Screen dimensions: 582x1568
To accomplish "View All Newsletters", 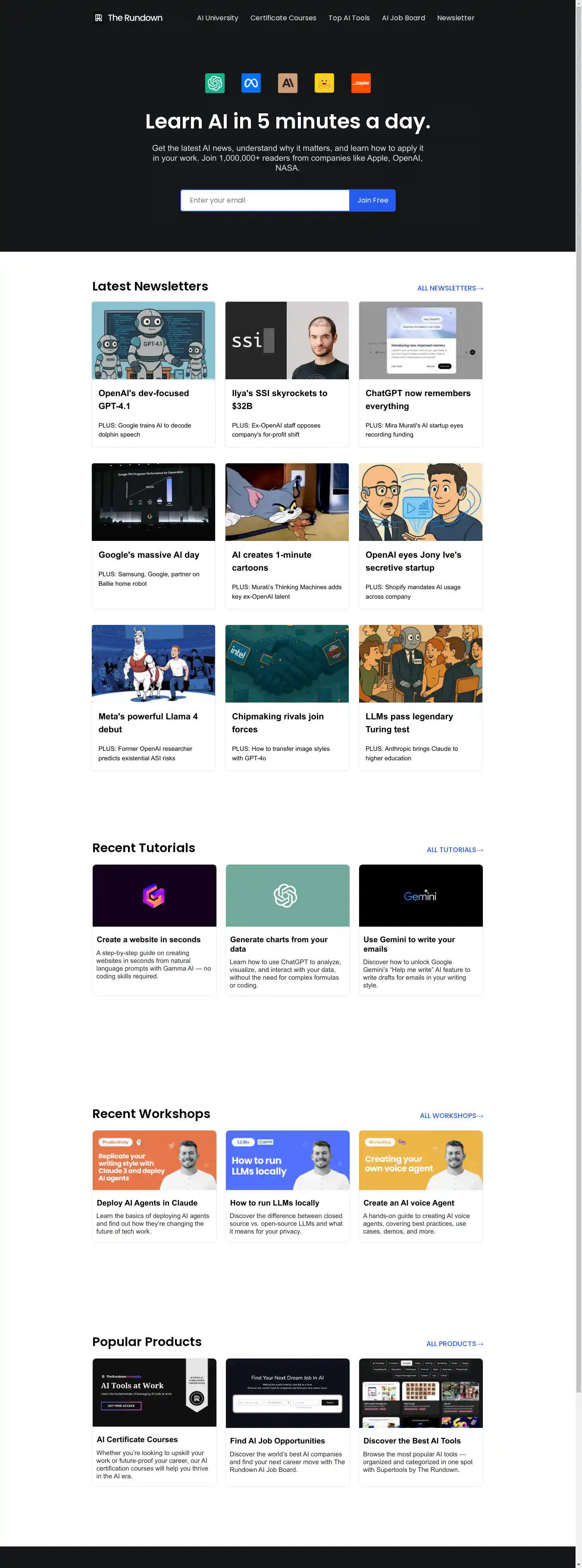I will point(449,288).
